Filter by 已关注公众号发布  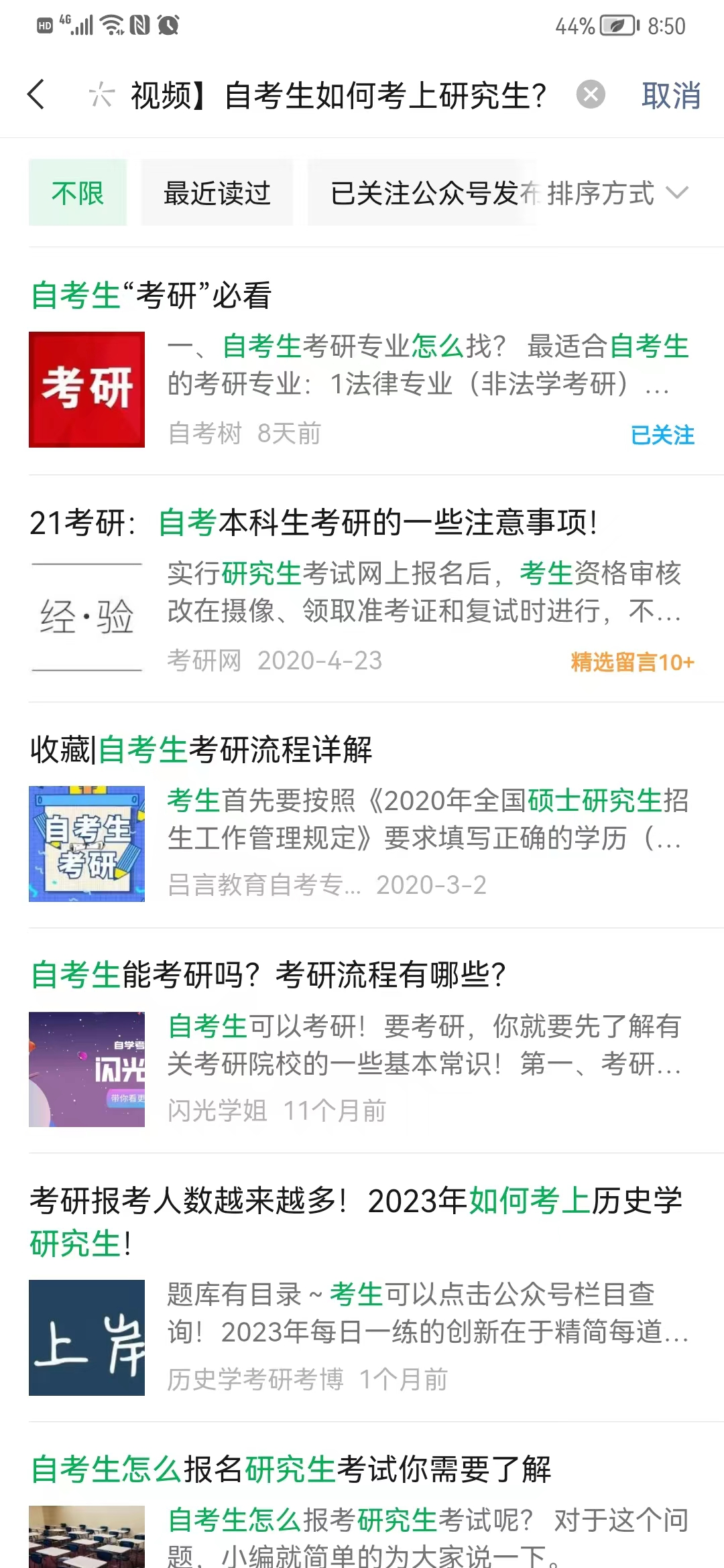click(422, 193)
